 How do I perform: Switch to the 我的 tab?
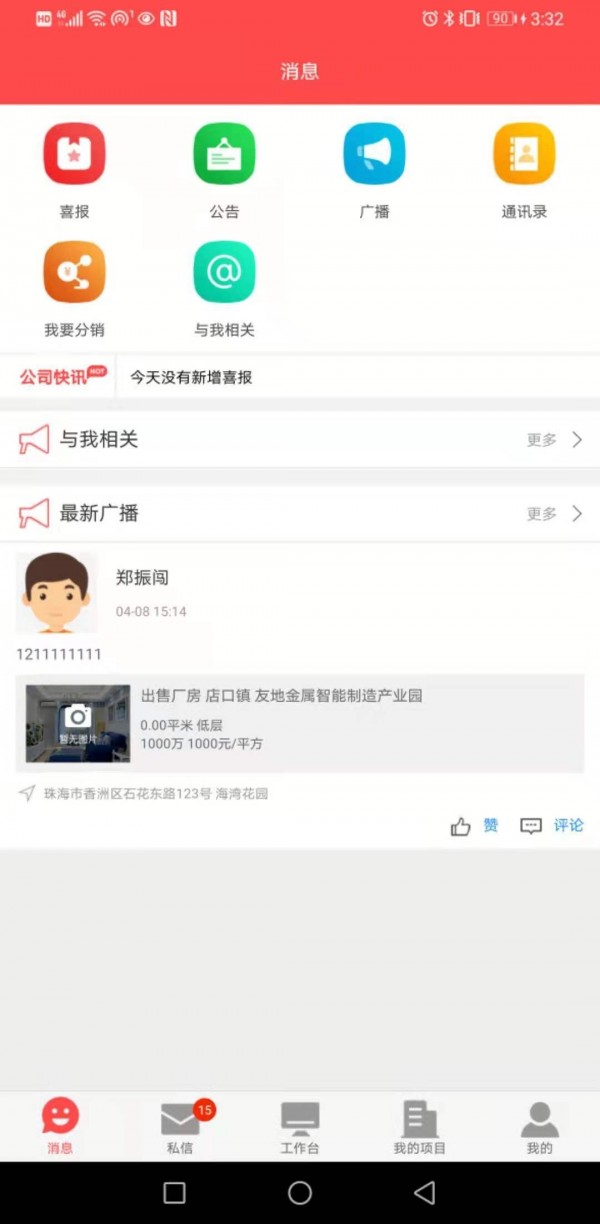540,1127
